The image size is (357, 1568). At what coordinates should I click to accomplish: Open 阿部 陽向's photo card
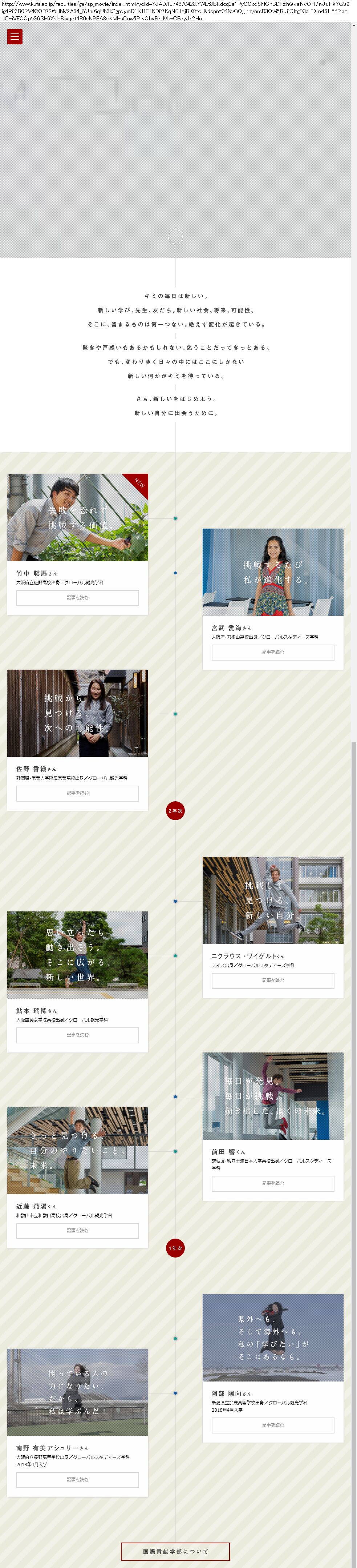[272, 1337]
